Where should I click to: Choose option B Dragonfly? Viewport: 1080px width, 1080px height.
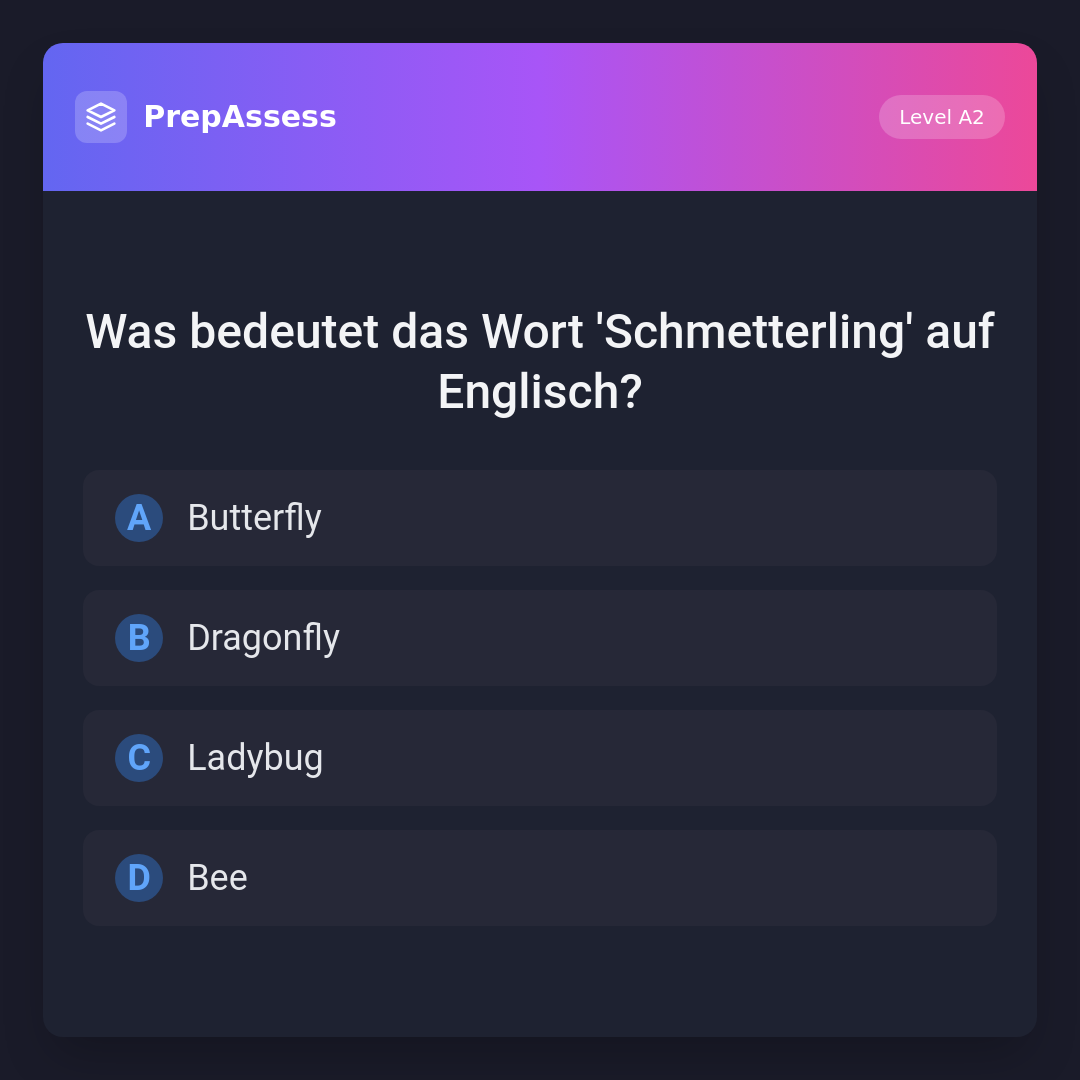click(539, 638)
